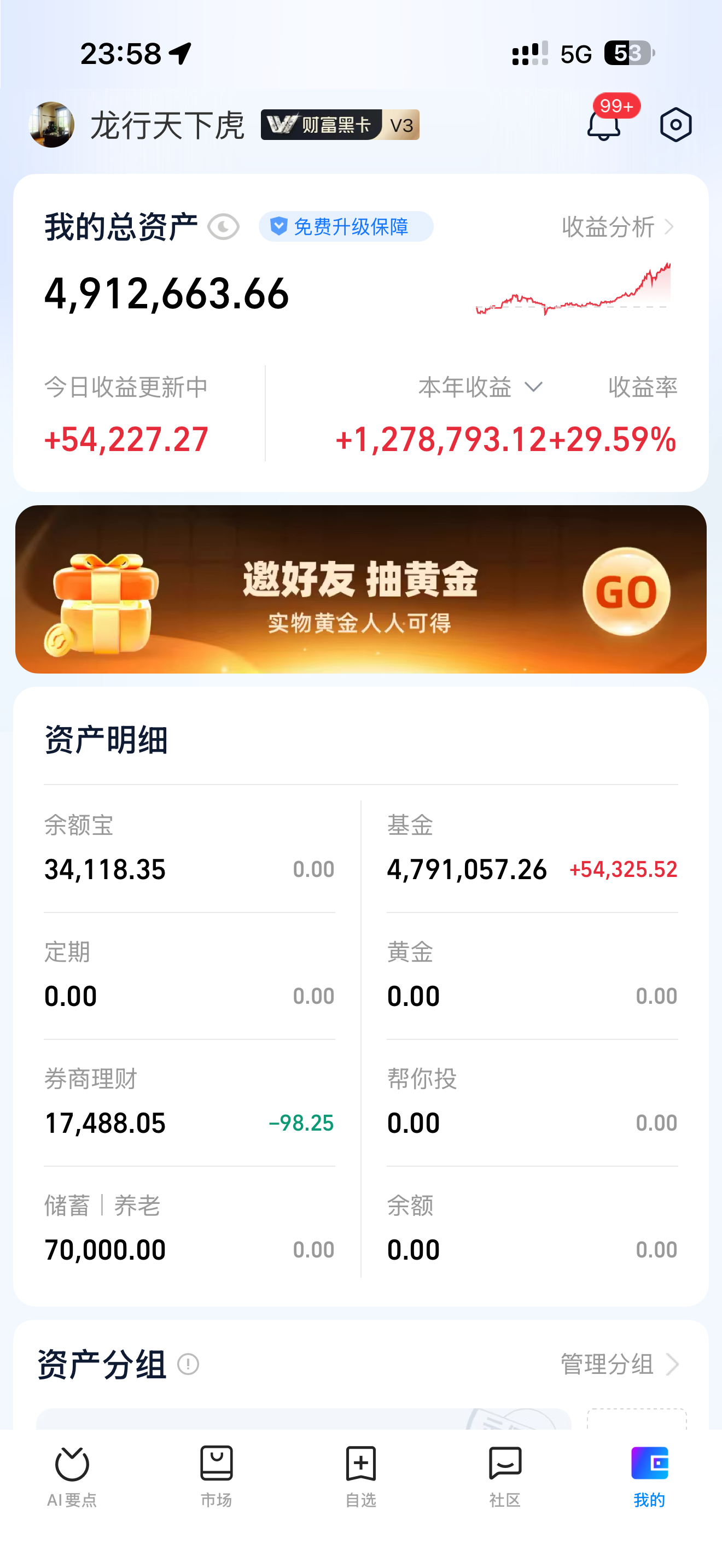The width and height of the screenshot is (722, 1568).
Task: Open 储蓄 savings details
Action: 67,1206
